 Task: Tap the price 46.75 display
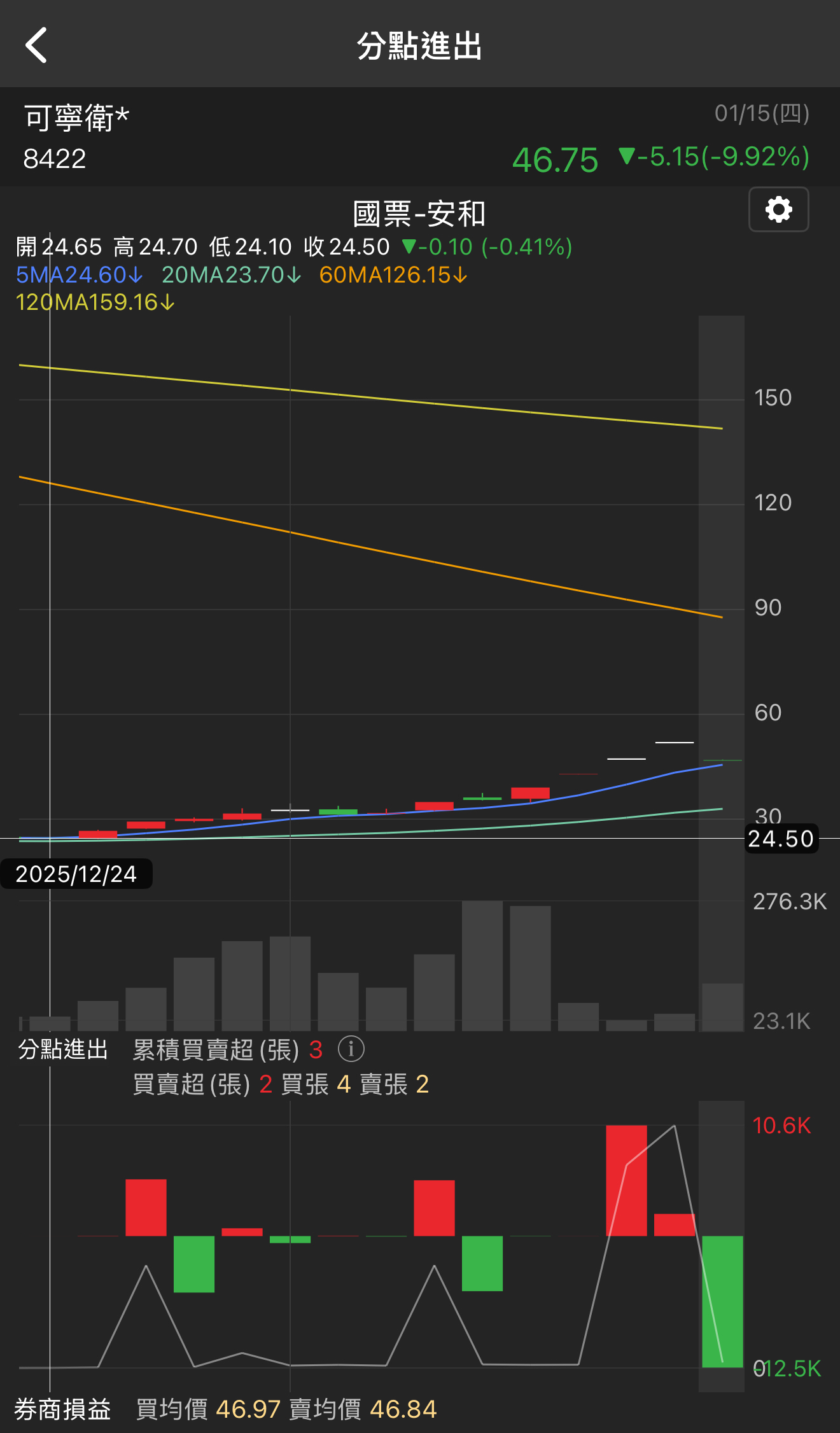click(x=554, y=160)
